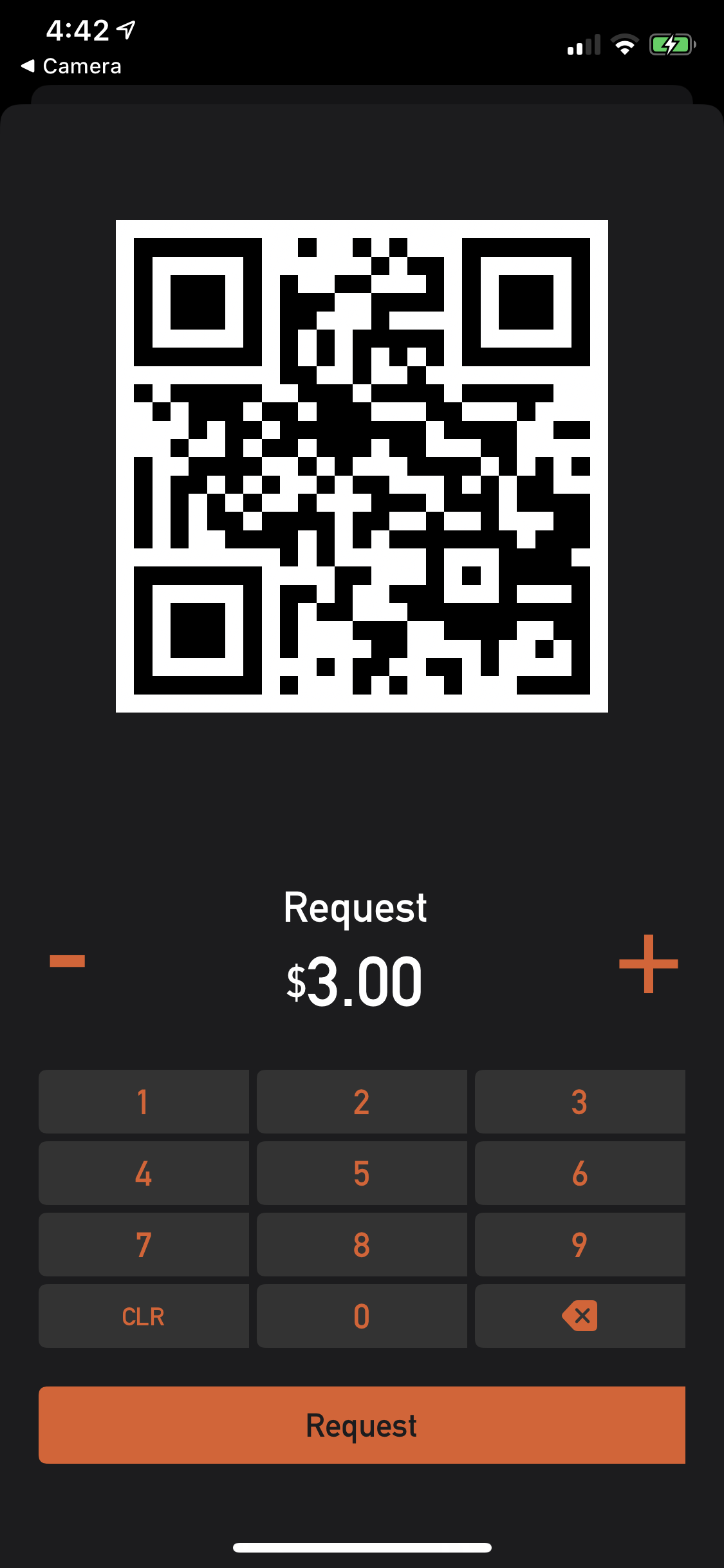Image resolution: width=724 pixels, height=1568 pixels.
Task: Enter digit 7 on the keypad
Action: coord(144,1245)
